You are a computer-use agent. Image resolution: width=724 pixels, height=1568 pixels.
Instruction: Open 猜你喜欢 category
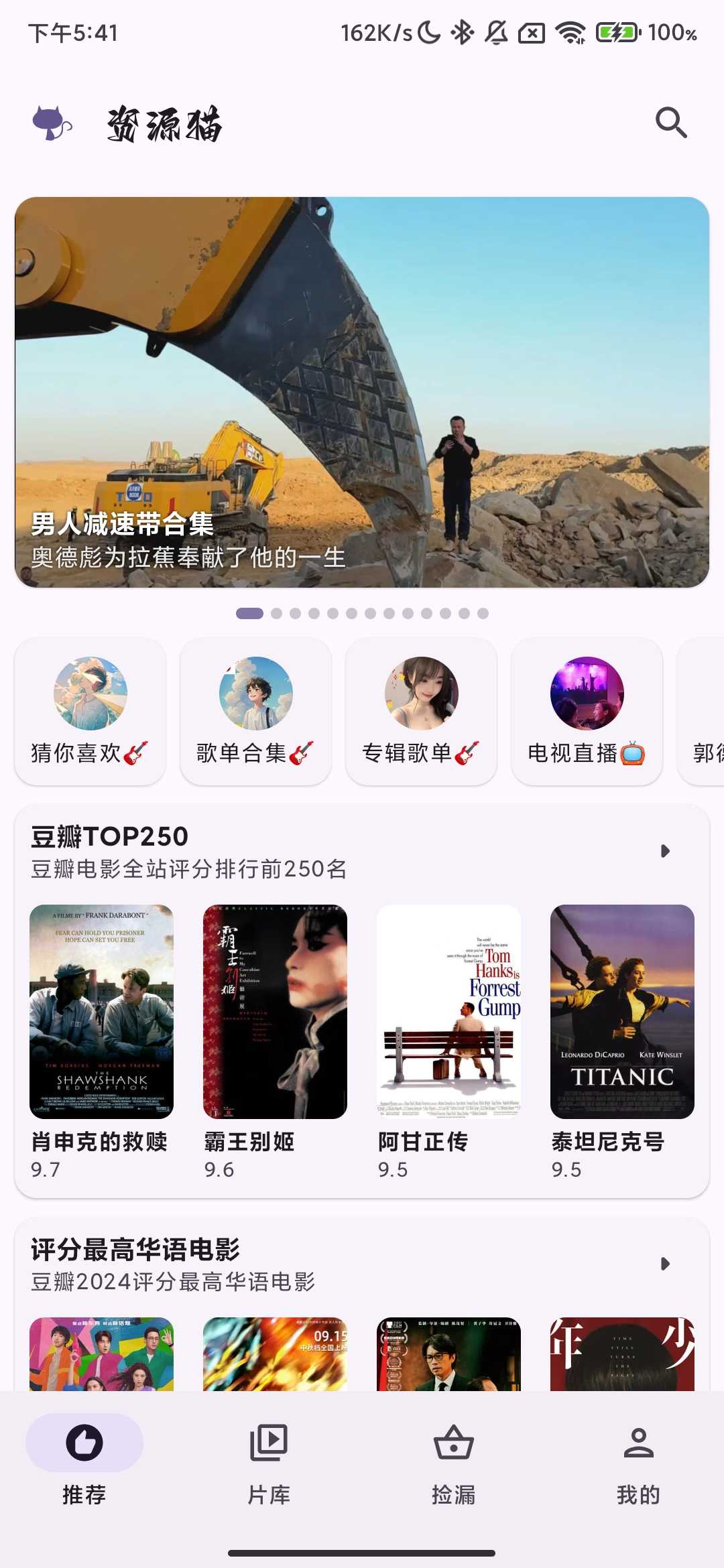[90, 711]
